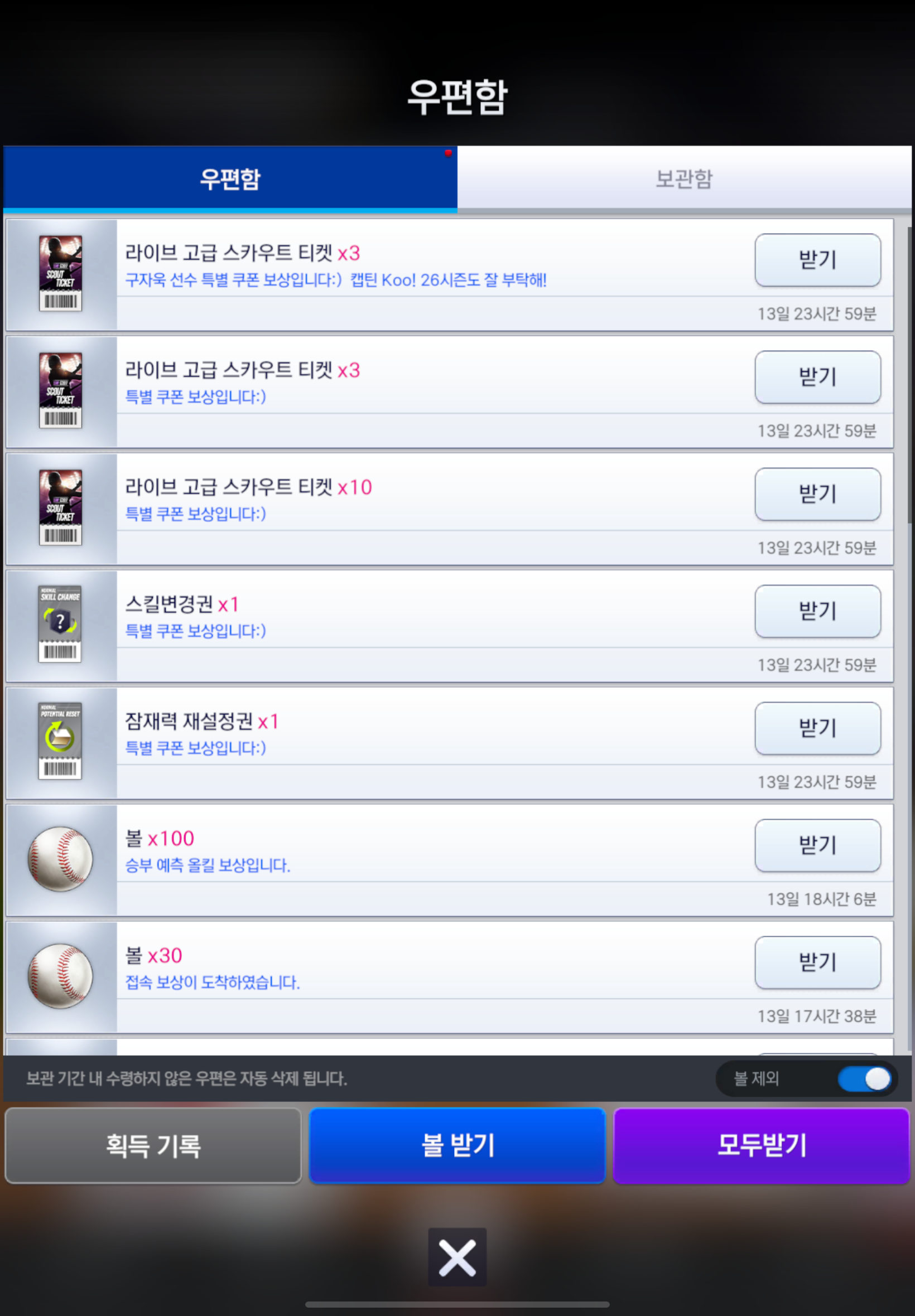The image size is (915, 1316).
Task: Select the 우편함 tab
Action: (x=230, y=178)
